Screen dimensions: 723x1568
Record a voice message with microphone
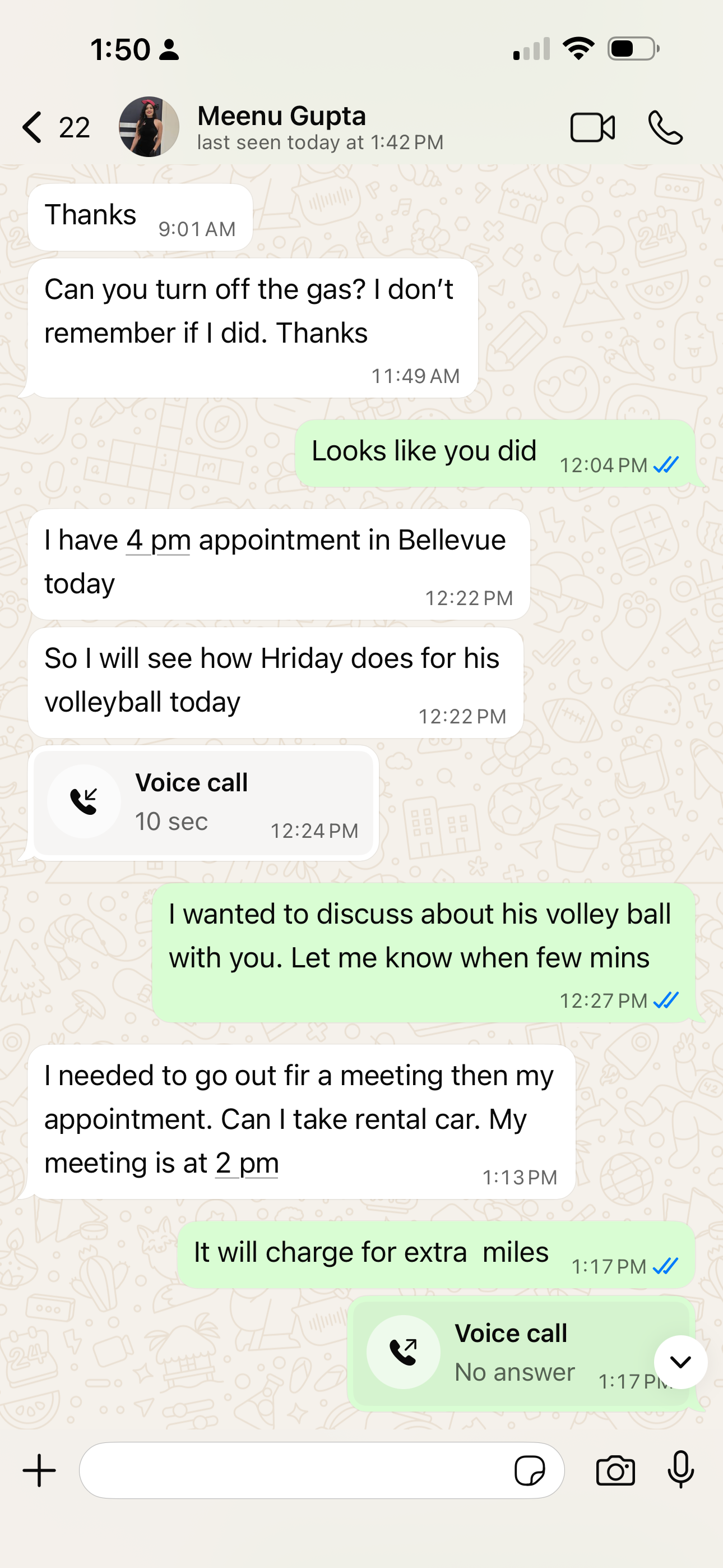(680, 1469)
